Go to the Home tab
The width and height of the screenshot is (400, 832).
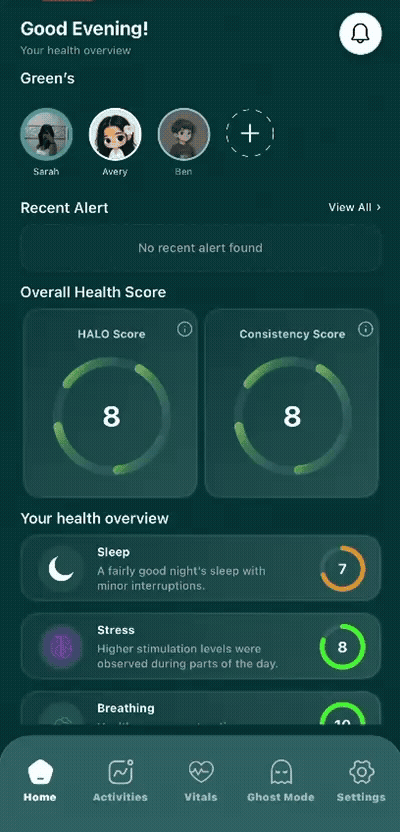point(40,779)
